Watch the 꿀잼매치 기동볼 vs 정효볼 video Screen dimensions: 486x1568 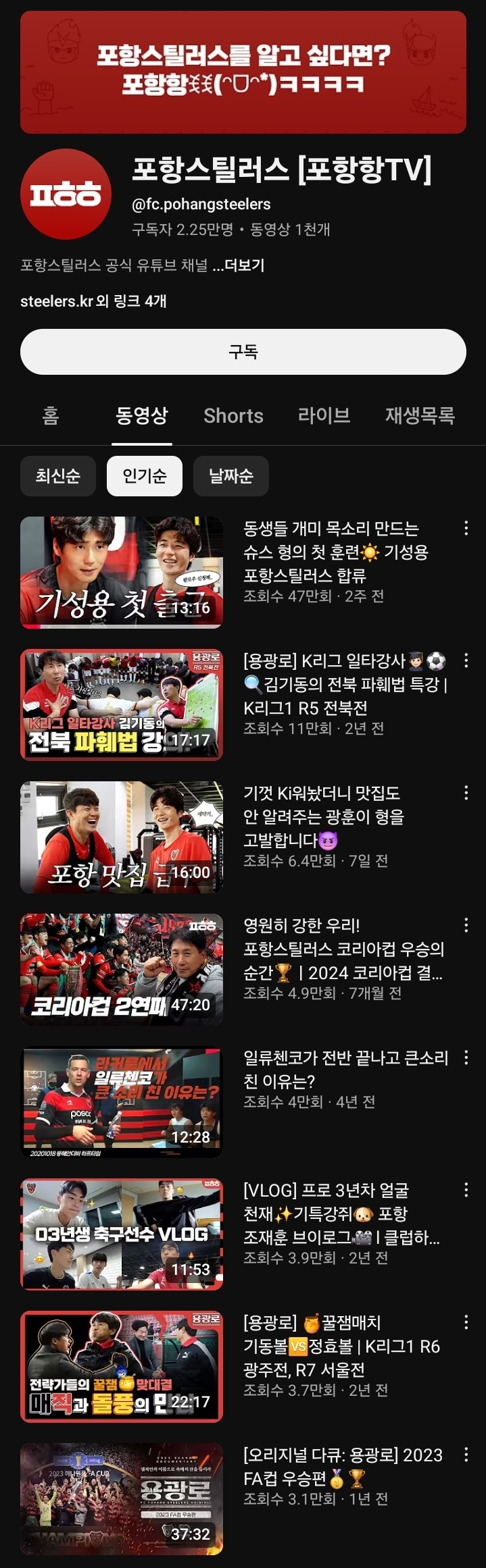tap(122, 1366)
